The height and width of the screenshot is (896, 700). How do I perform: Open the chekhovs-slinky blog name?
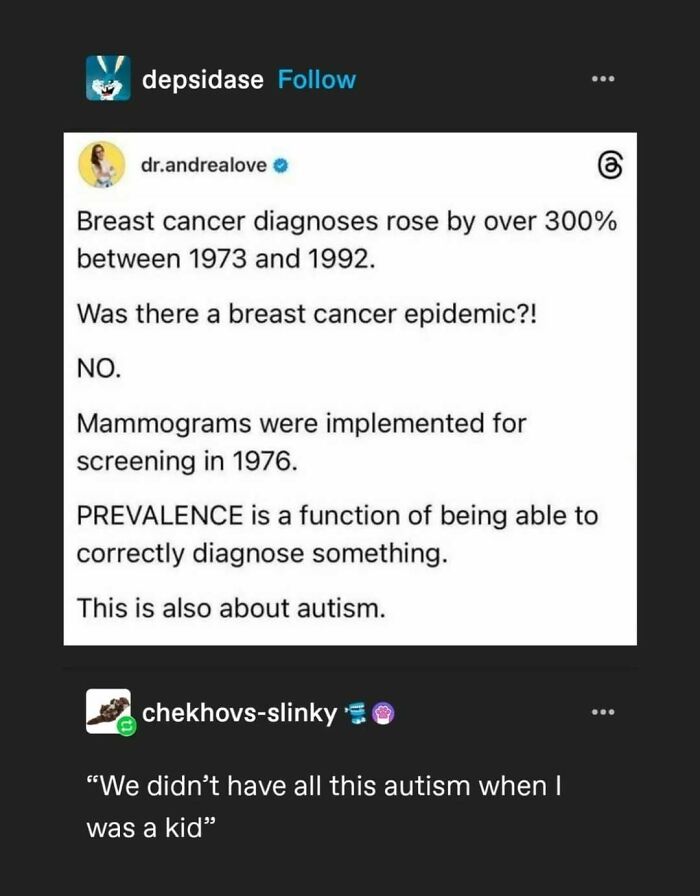tap(239, 712)
